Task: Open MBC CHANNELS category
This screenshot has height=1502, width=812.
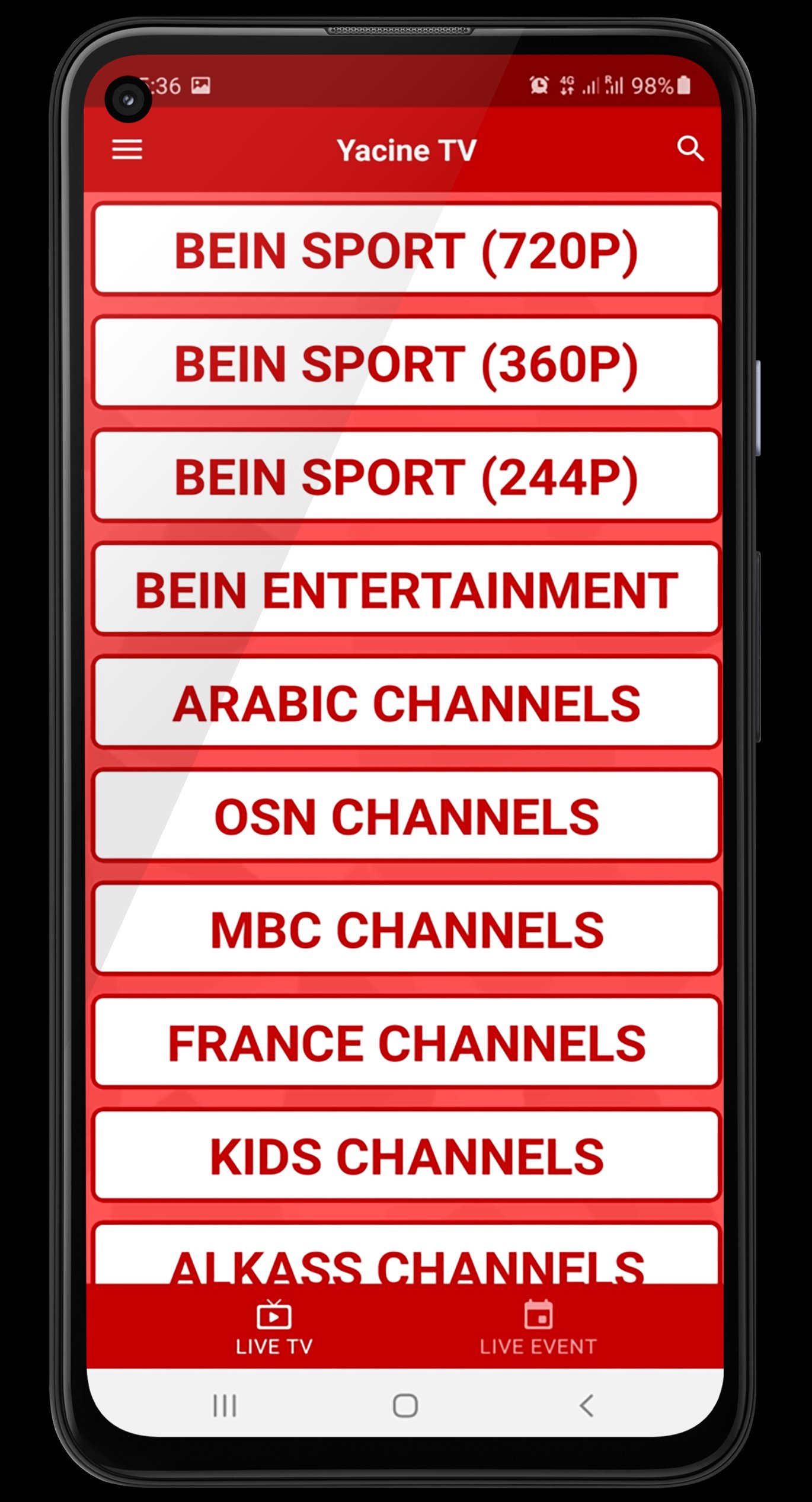Action: [405, 928]
